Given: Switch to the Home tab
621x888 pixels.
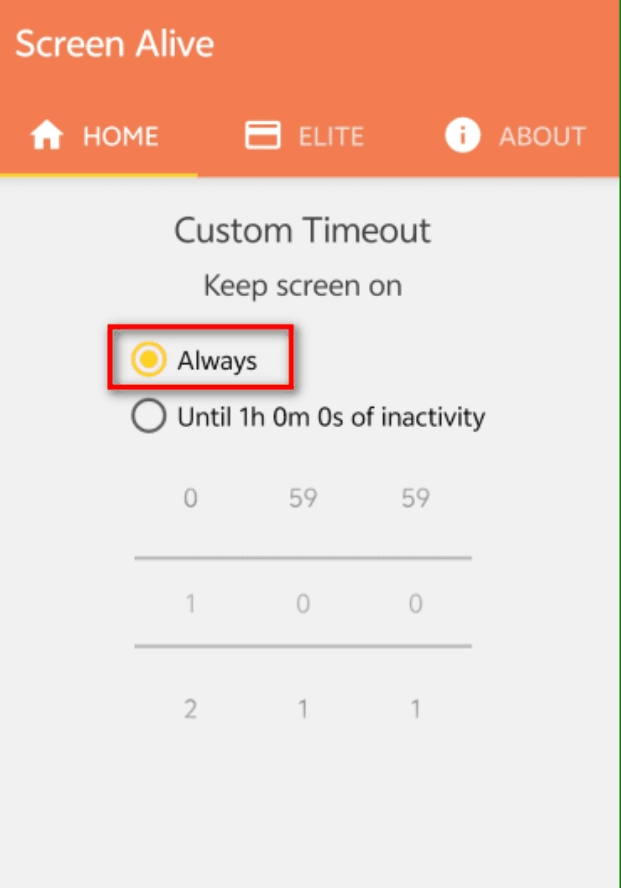Looking at the screenshot, I should coord(96,136).
